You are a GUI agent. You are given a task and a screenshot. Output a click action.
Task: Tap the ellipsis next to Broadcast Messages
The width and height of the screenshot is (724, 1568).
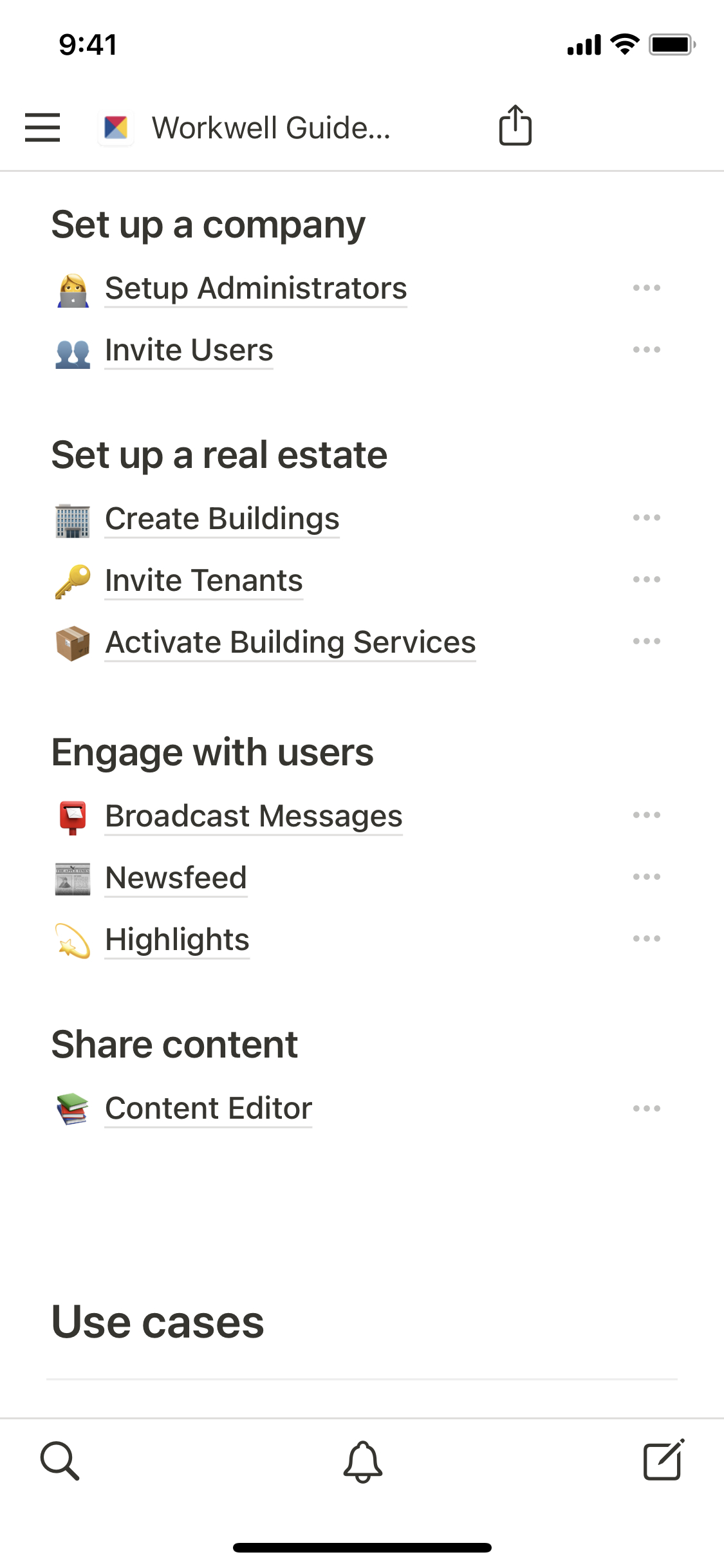point(646,815)
